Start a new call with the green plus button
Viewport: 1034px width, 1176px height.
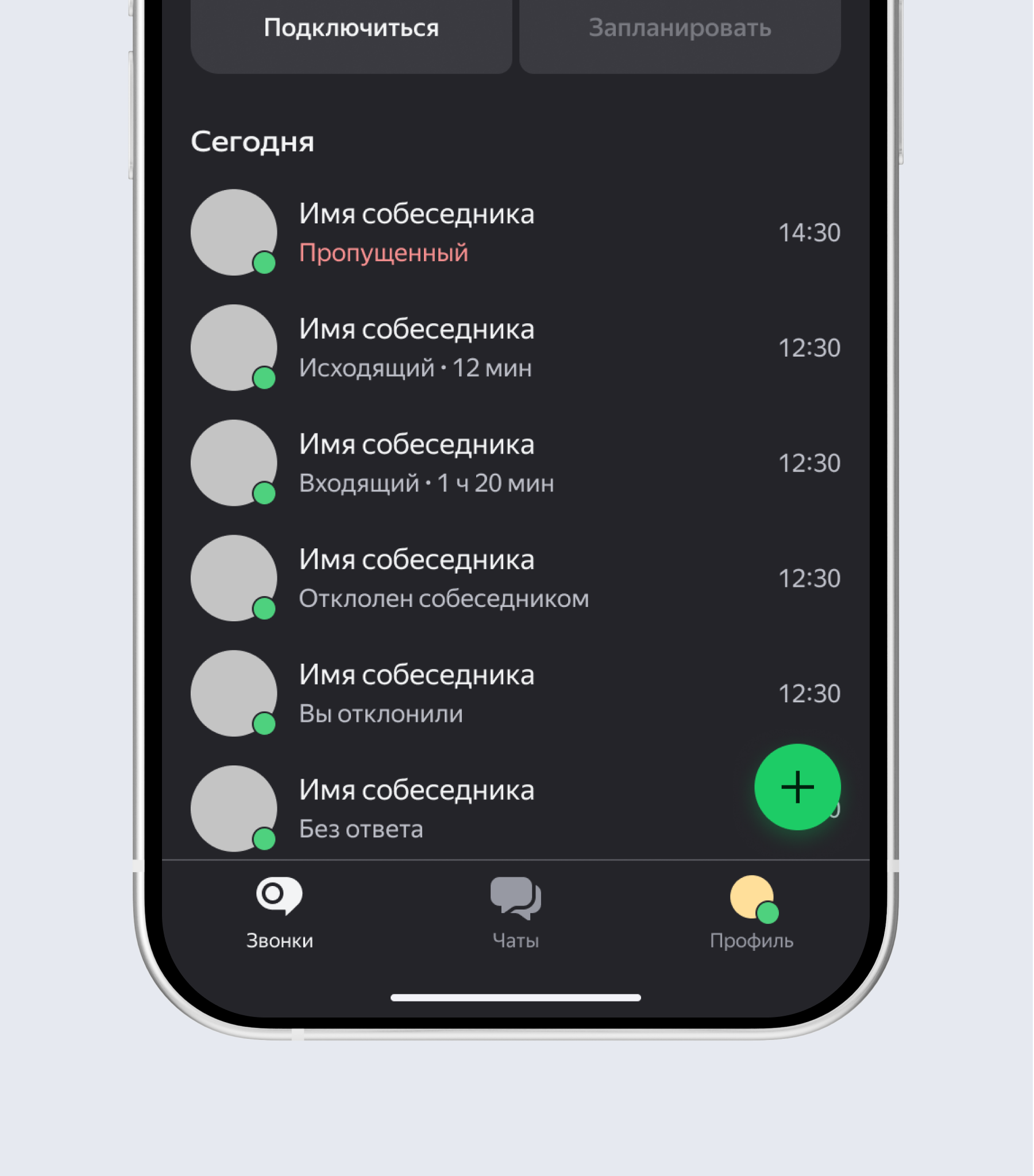[798, 787]
